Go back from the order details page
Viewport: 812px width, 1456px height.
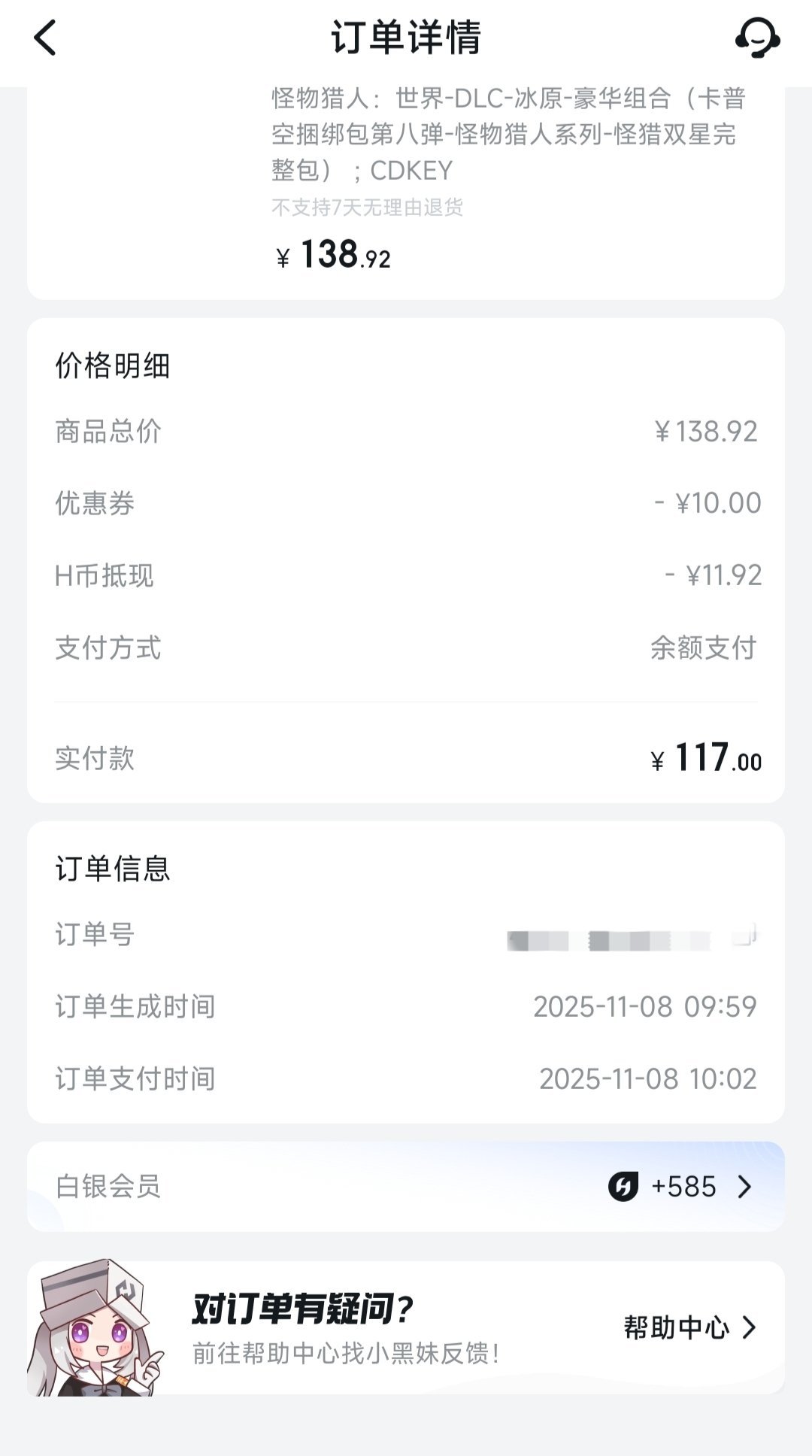coord(45,38)
